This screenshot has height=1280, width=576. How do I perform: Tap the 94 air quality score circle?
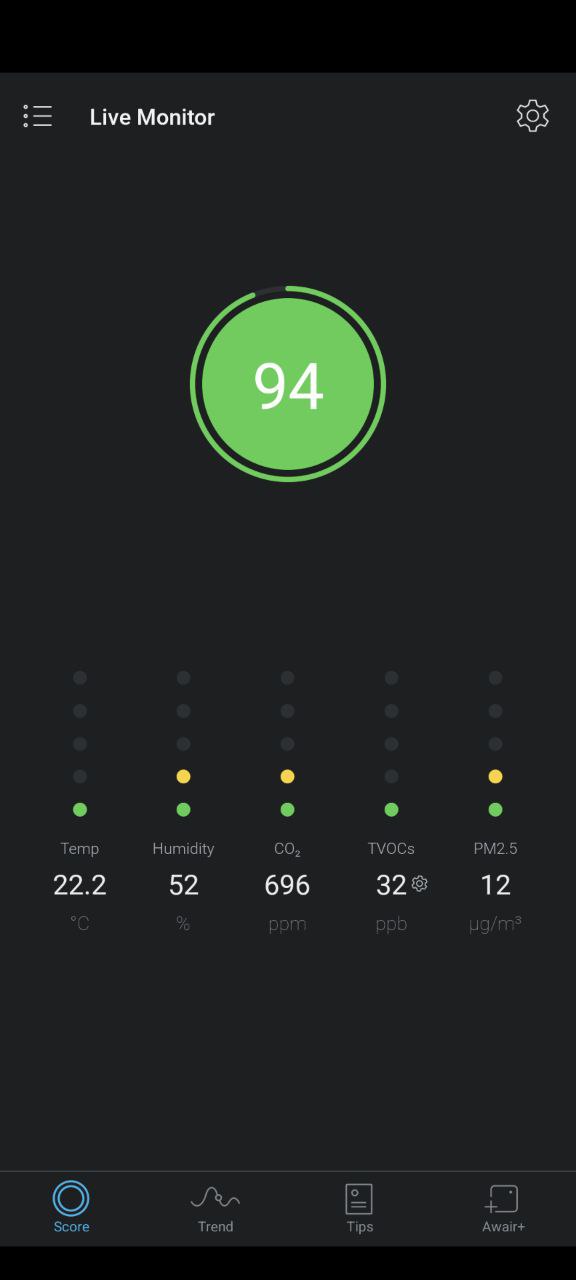click(x=288, y=384)
